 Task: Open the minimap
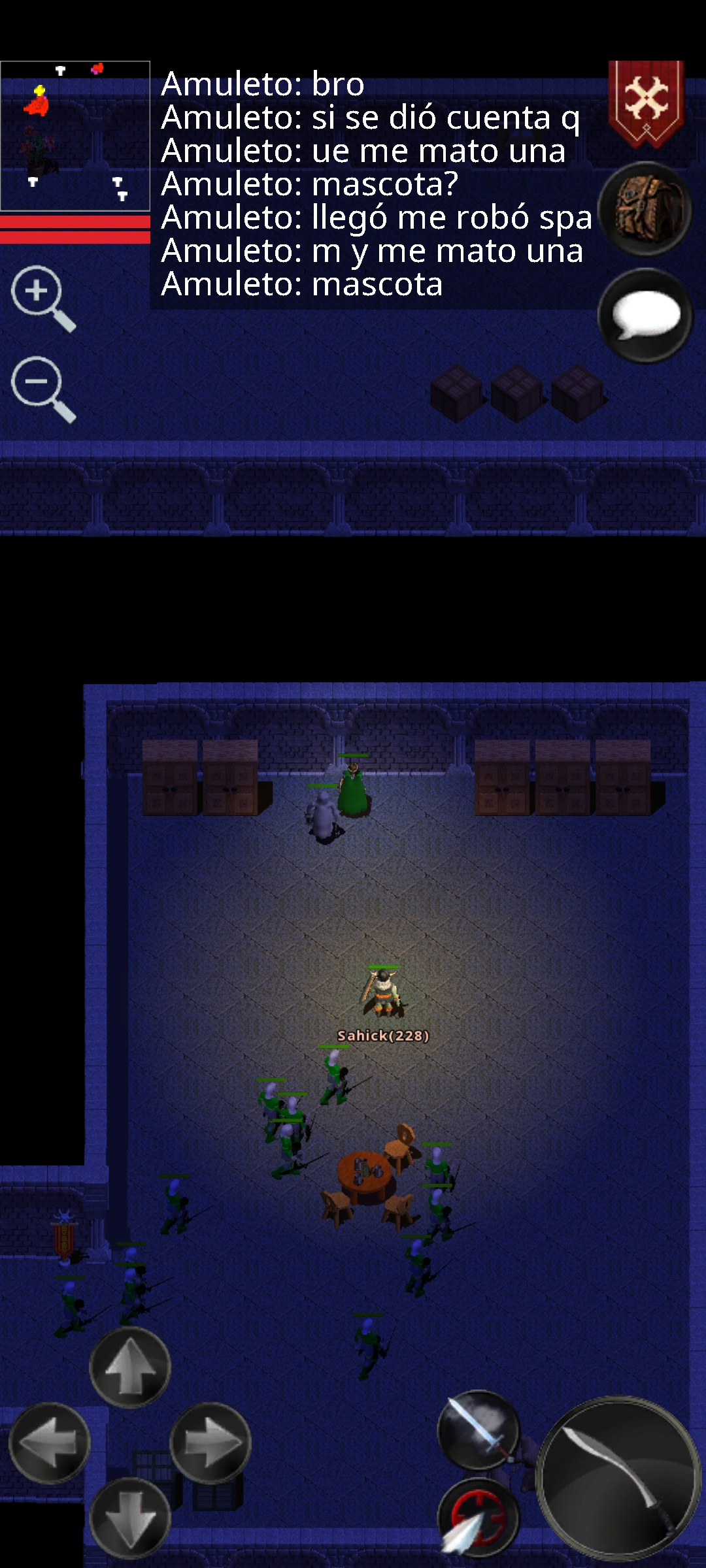[75, 136]
